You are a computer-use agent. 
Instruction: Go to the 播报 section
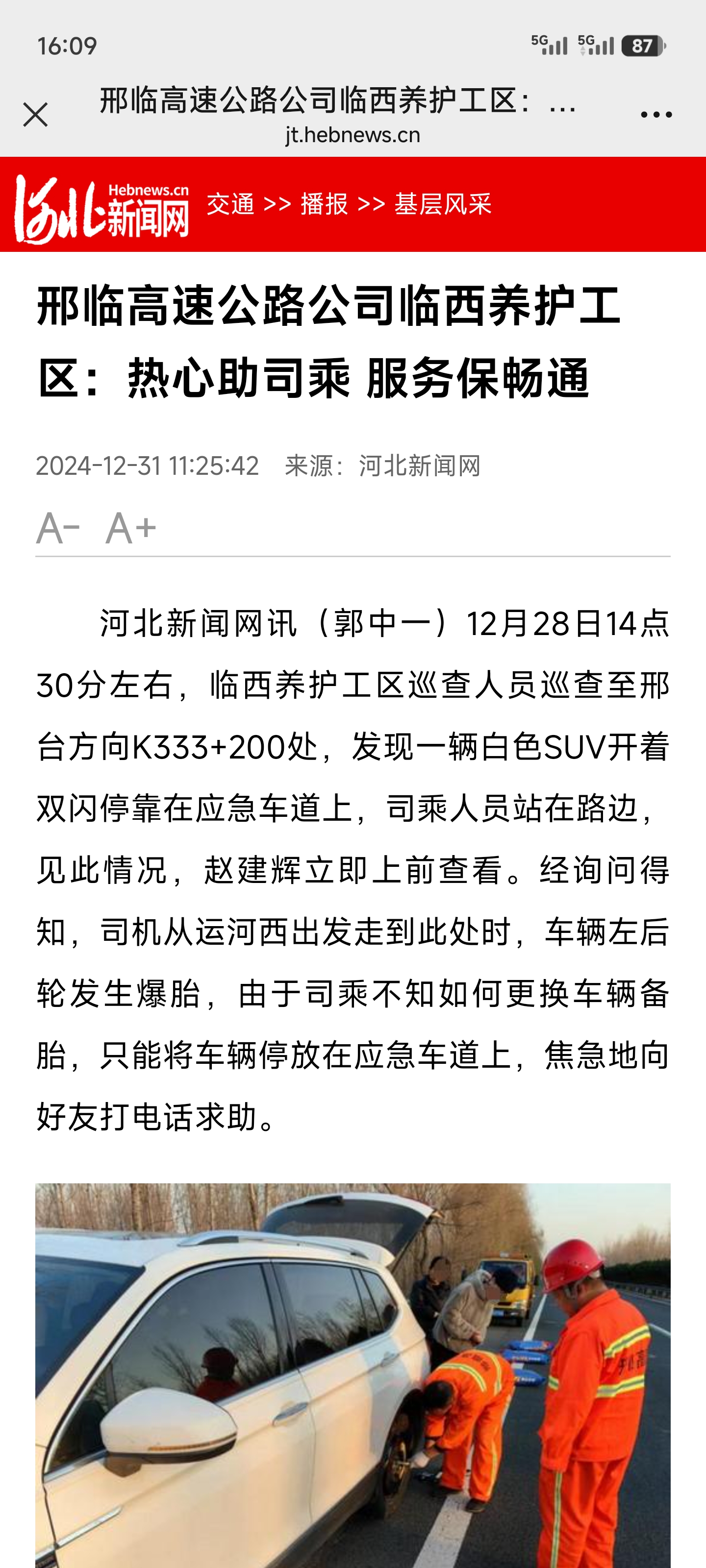point(324,204)
